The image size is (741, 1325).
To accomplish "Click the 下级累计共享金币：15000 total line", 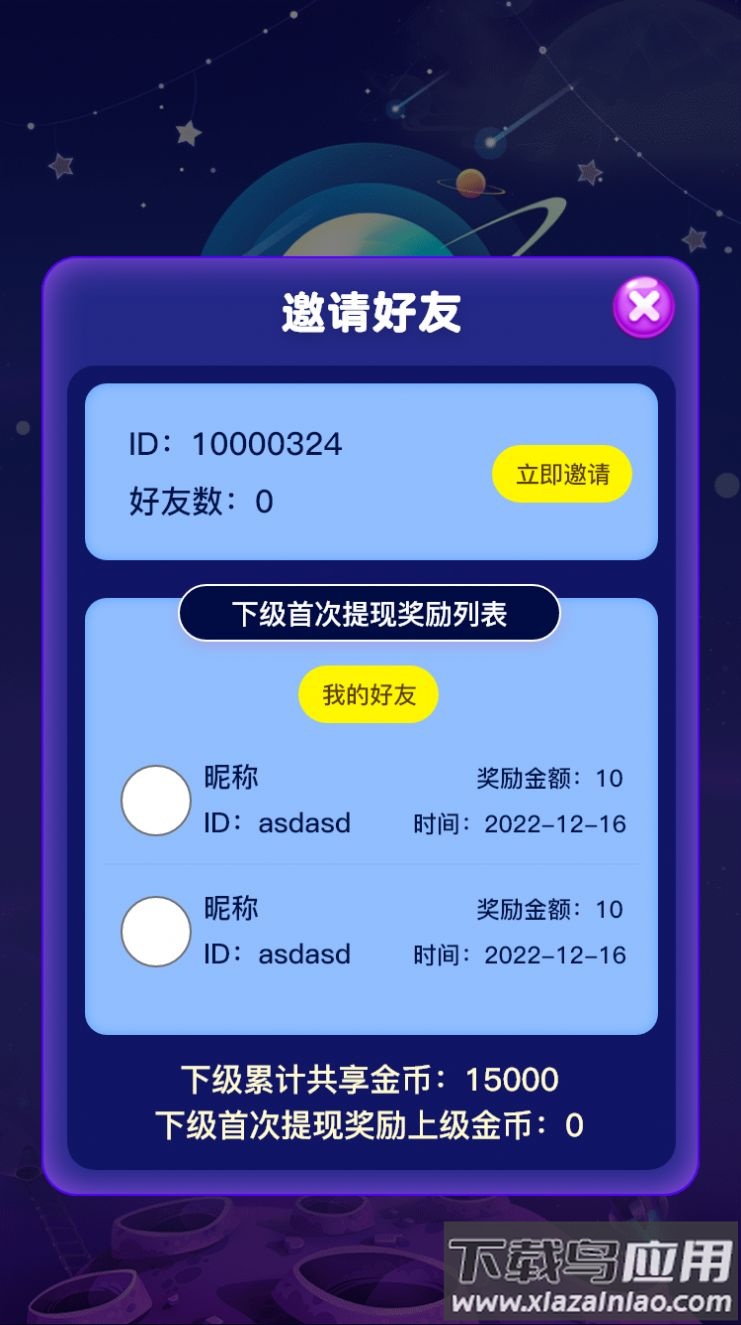I will (370, 1080).
